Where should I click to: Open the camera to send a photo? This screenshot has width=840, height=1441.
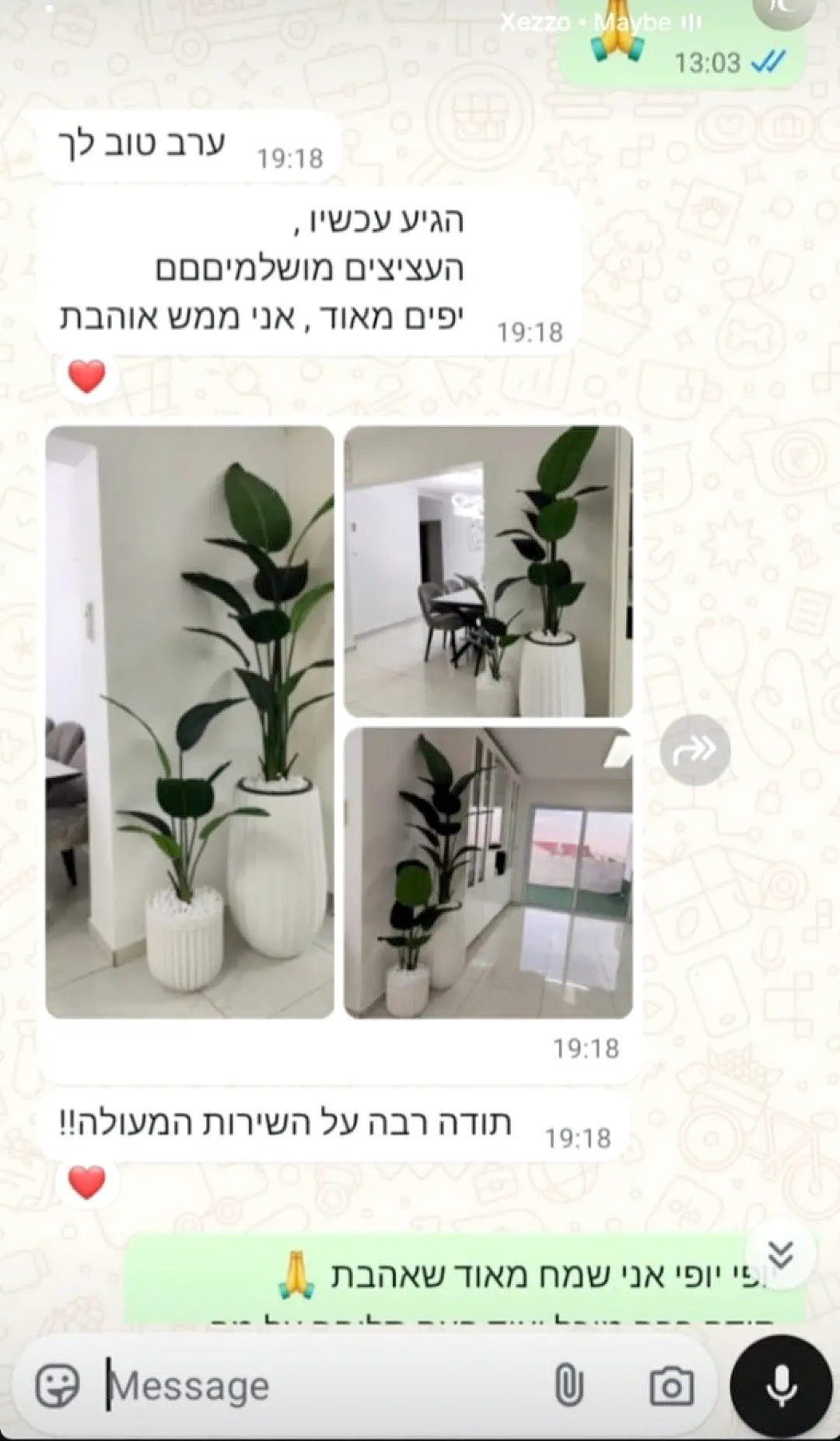pyautogui.click(x=671, y=1386)
